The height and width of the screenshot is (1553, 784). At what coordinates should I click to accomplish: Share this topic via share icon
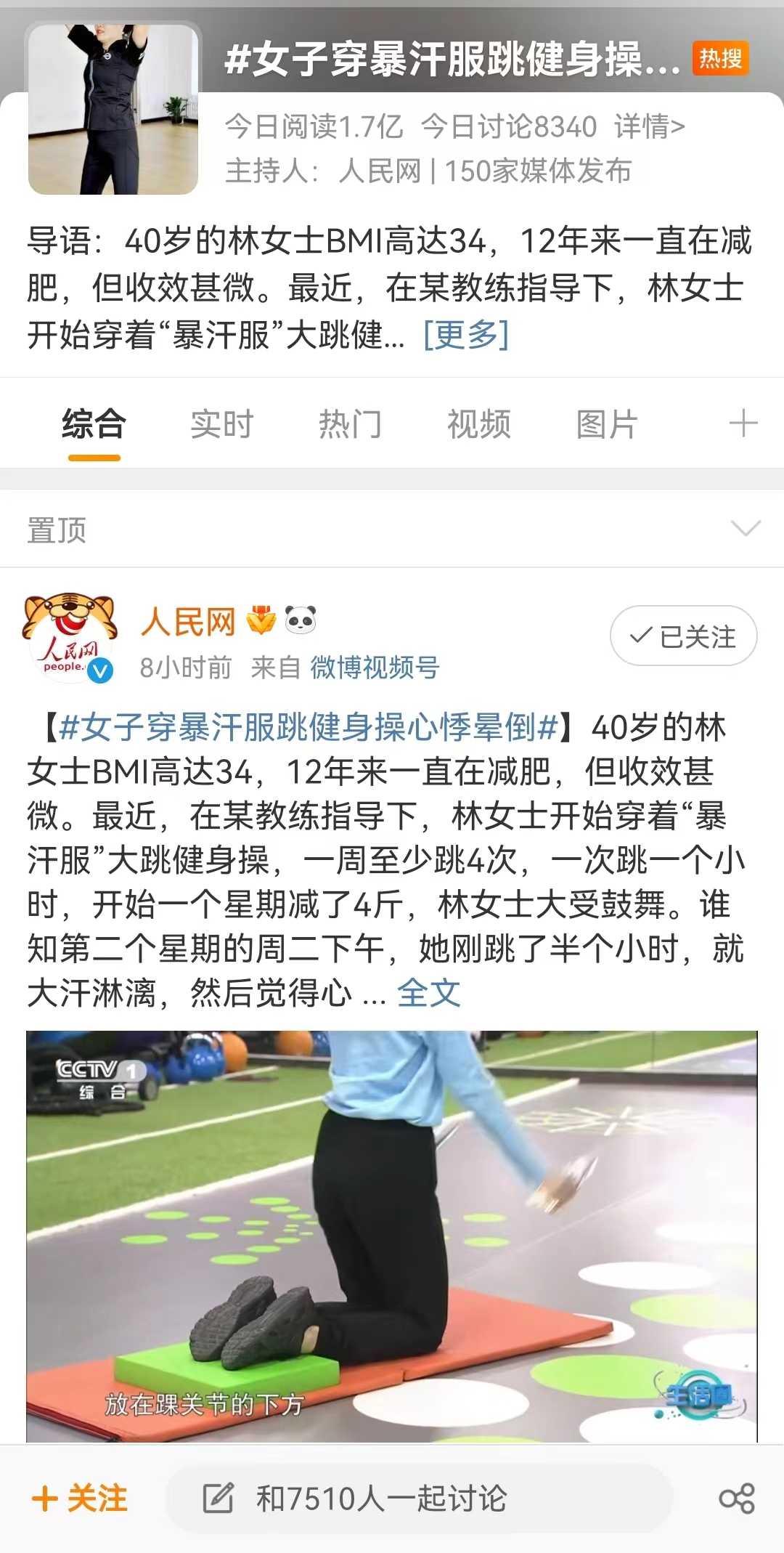[737, 1499]
